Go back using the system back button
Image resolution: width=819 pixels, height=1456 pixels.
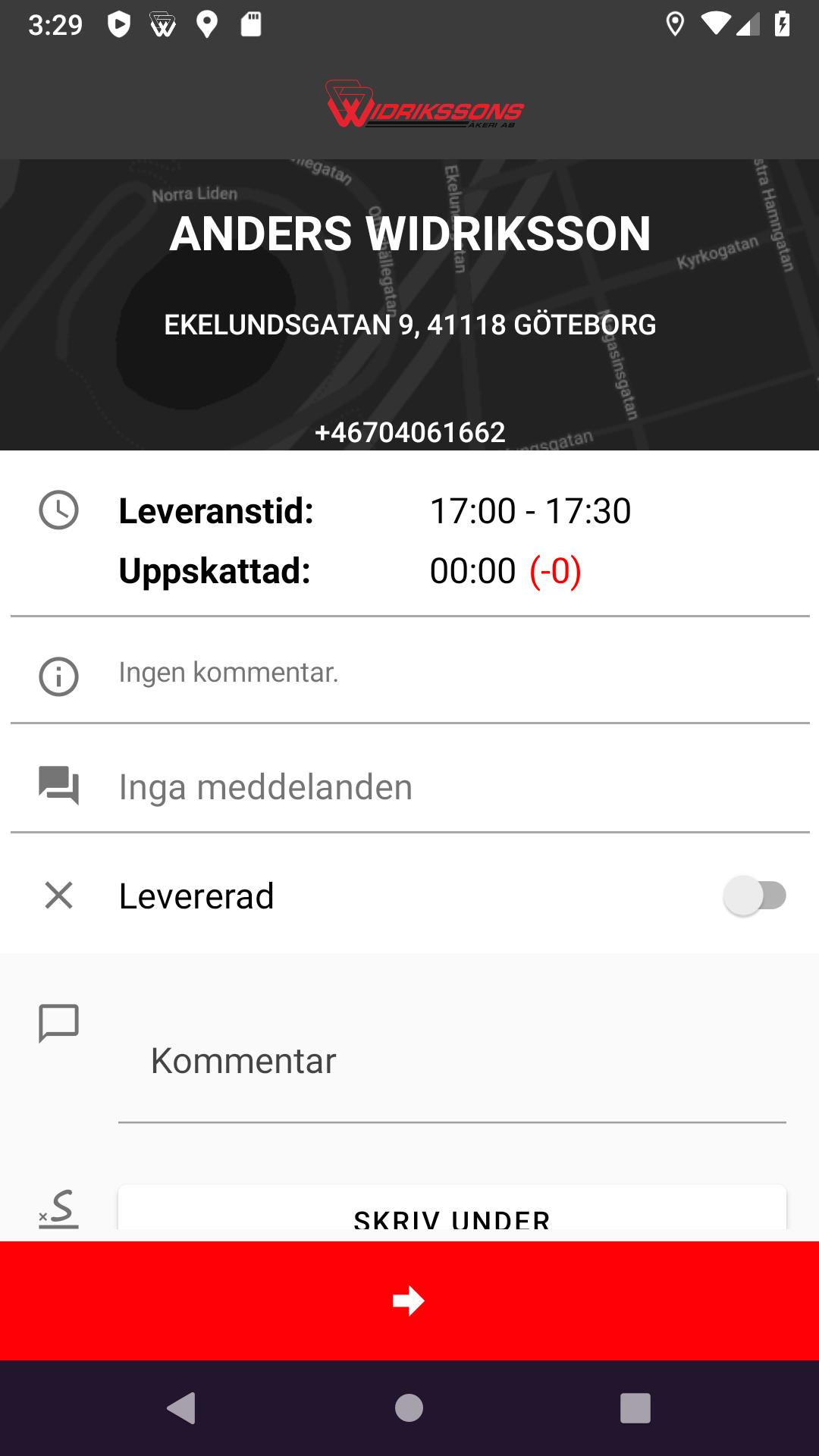(181, 1408)
